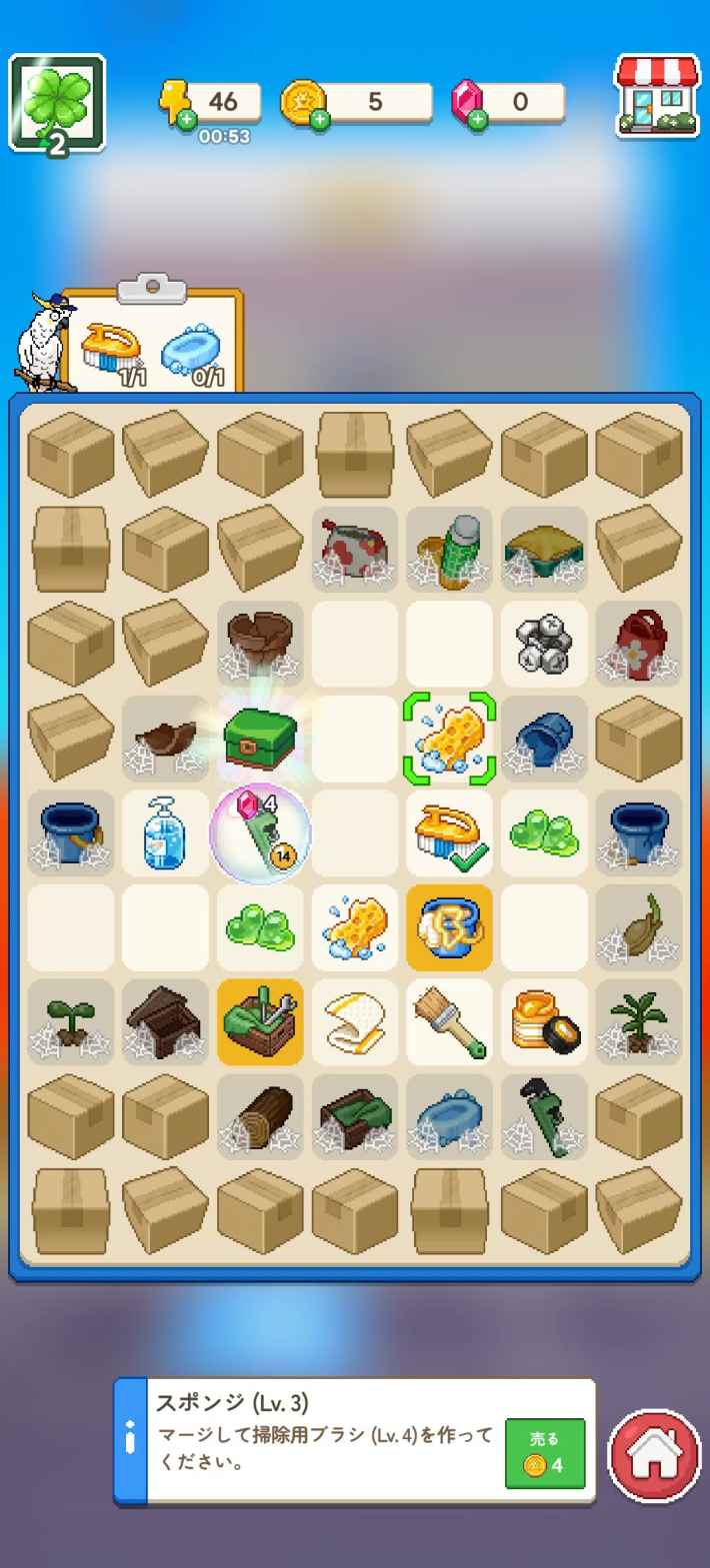This screenshot has height=1568, width=710.
Task: Add more gold coins
Action: click(319, 121)
